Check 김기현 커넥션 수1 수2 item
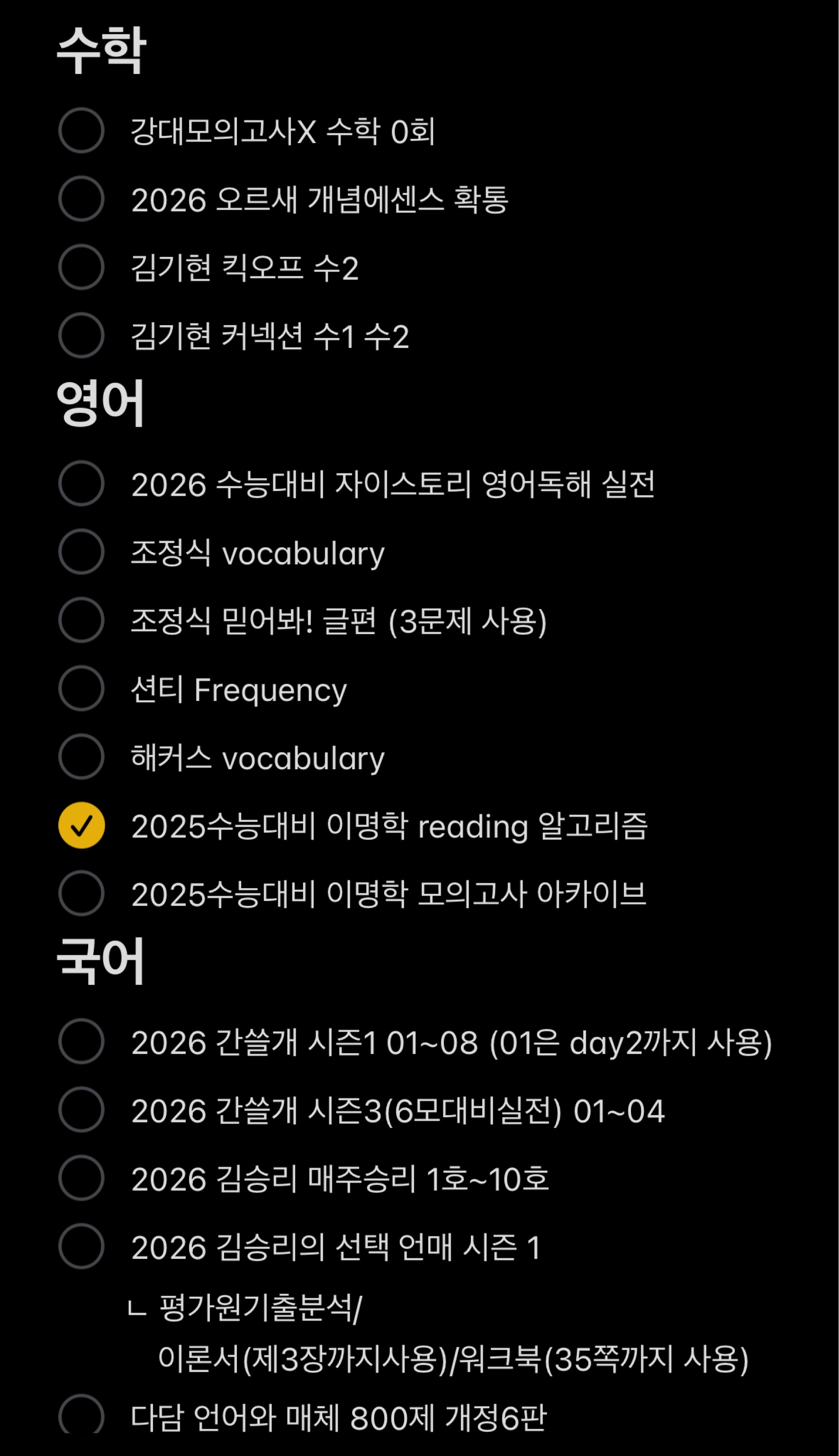Image resolution: width=839 pixels, height=1456 pixels. [81, 336]
